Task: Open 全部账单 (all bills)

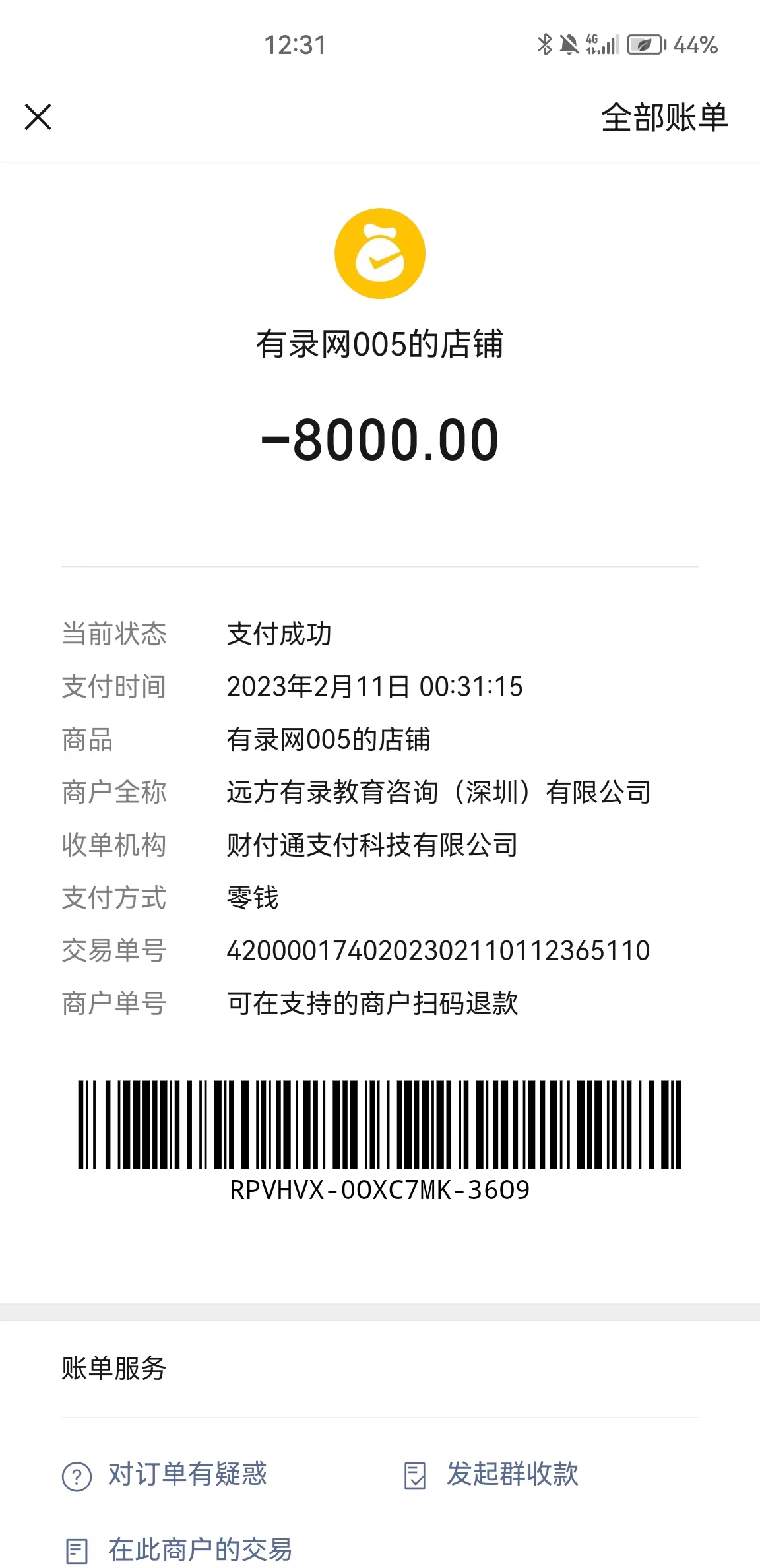Action: click(664, 118)
